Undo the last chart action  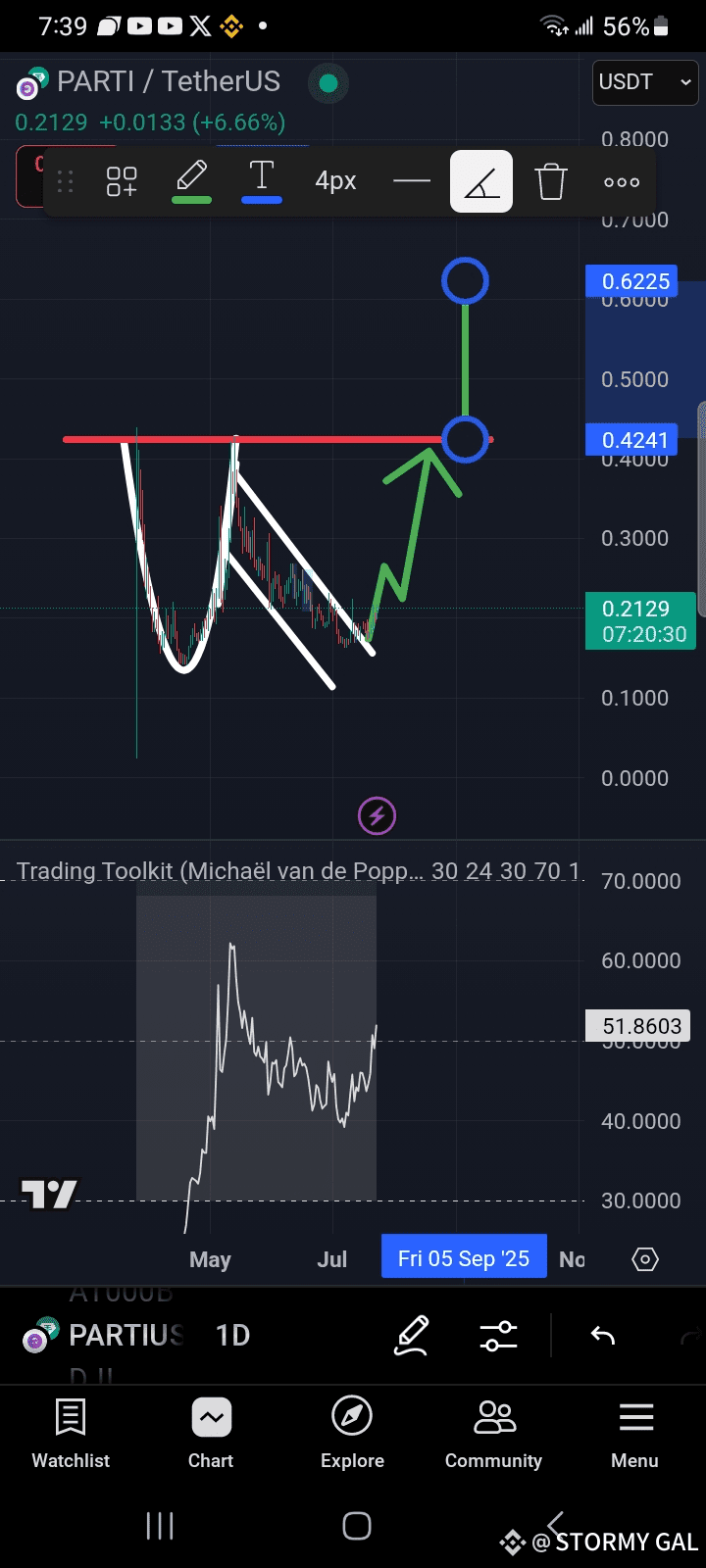pos(602,1336)
